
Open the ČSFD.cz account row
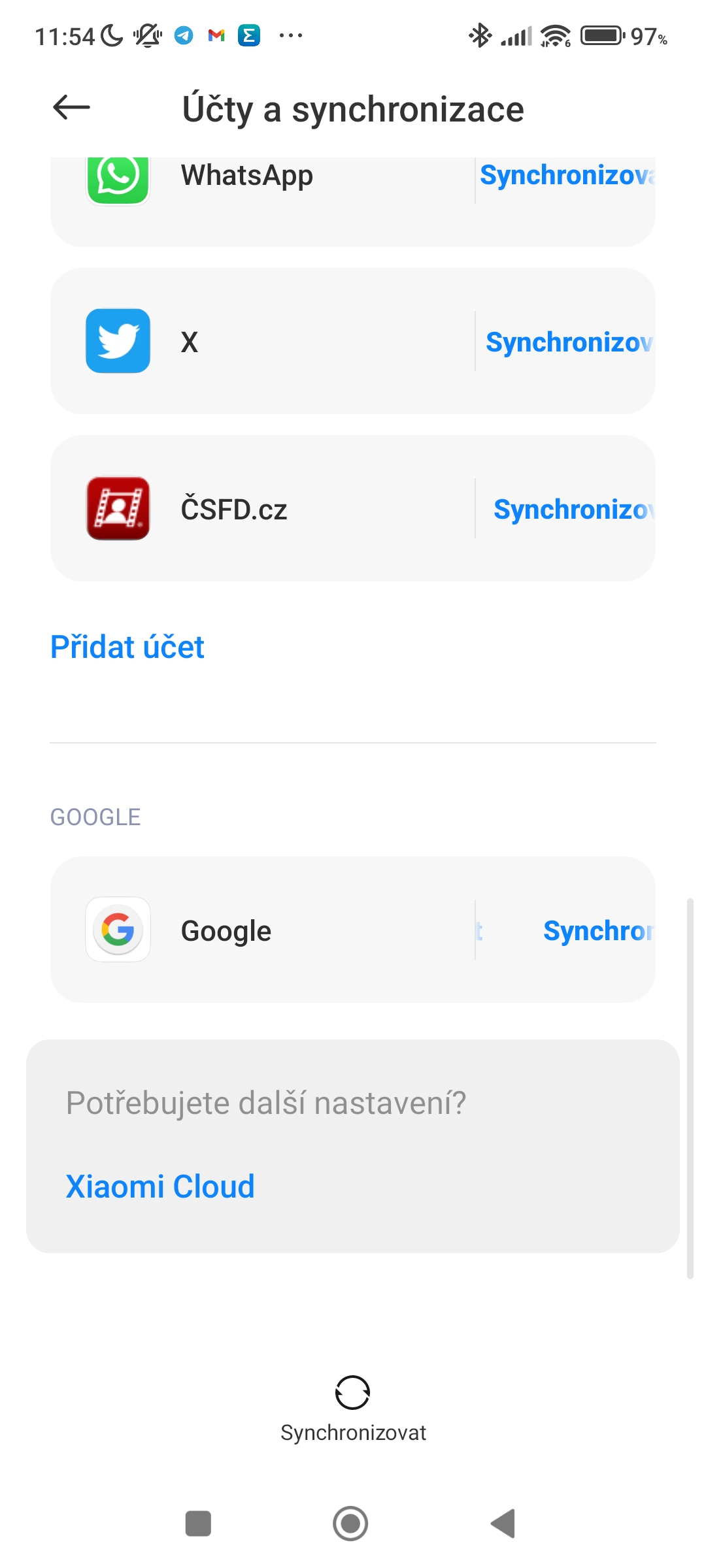(x=353, y=508)
